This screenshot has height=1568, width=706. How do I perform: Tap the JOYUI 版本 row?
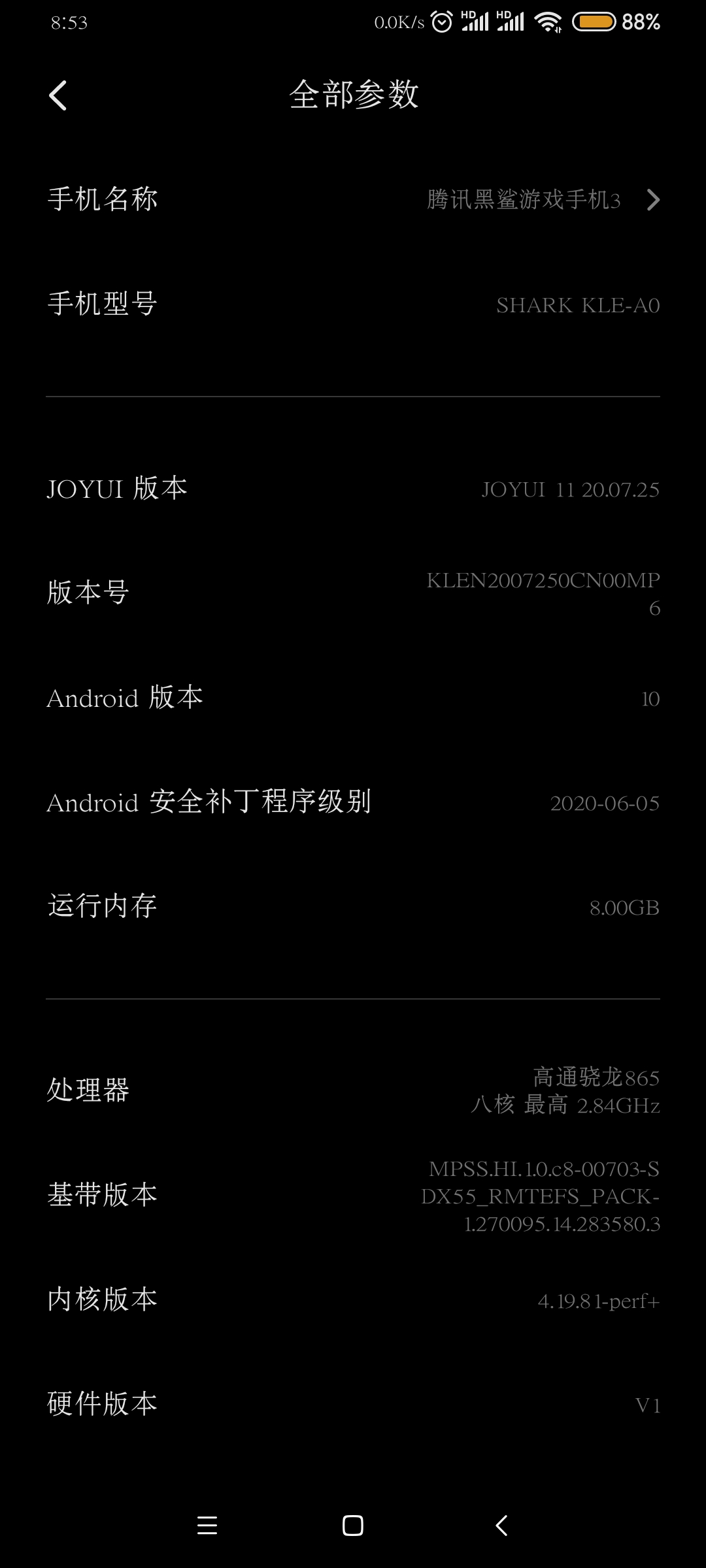[x=353, y=489]
